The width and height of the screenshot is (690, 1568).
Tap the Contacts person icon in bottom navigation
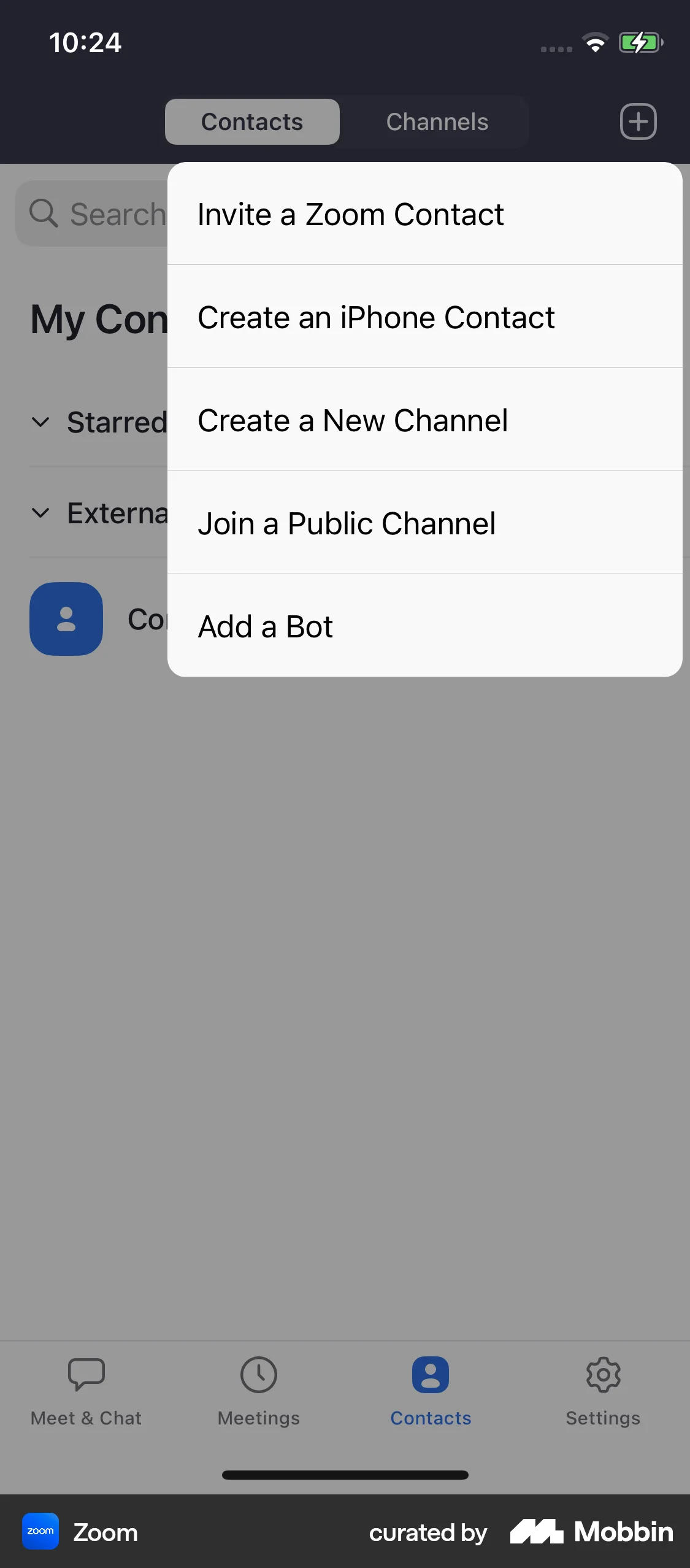pyautogui.click(x=431, y=1374)
